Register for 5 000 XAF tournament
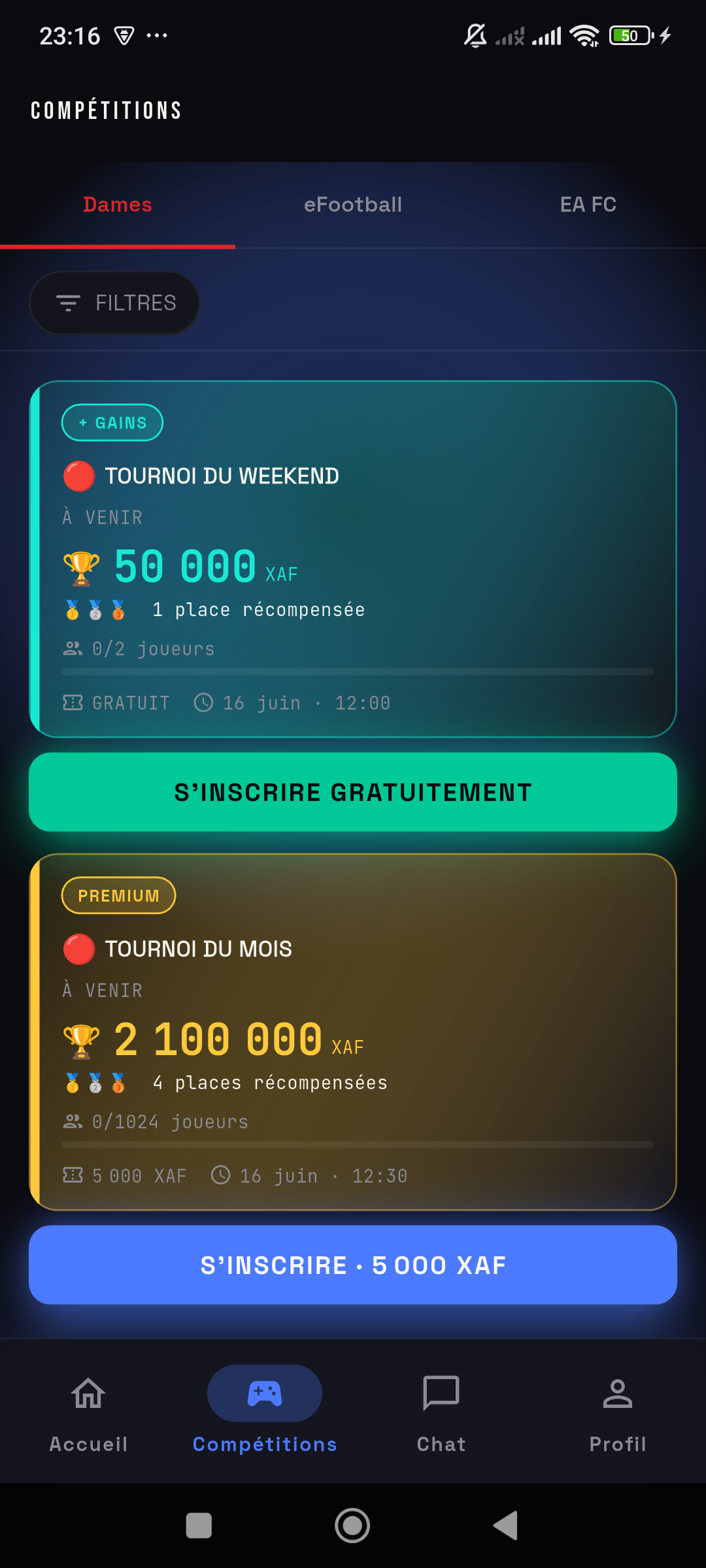The width and height of the screenshot is (706, 1568). point(353,1265)
